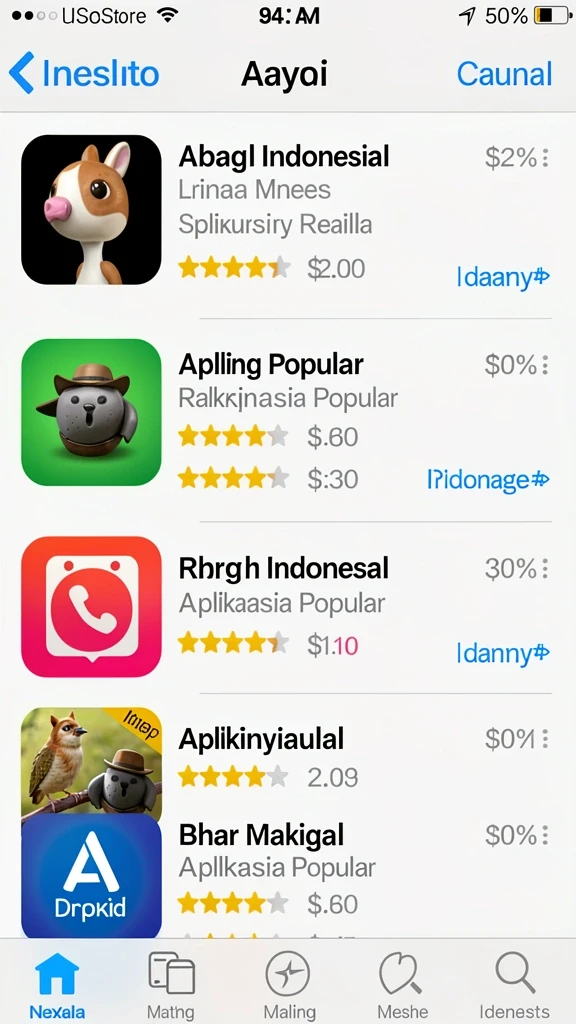Go back to Ineslito
Screen dimensions: 576x1024
pyautogui.click(x=84, y=73)
